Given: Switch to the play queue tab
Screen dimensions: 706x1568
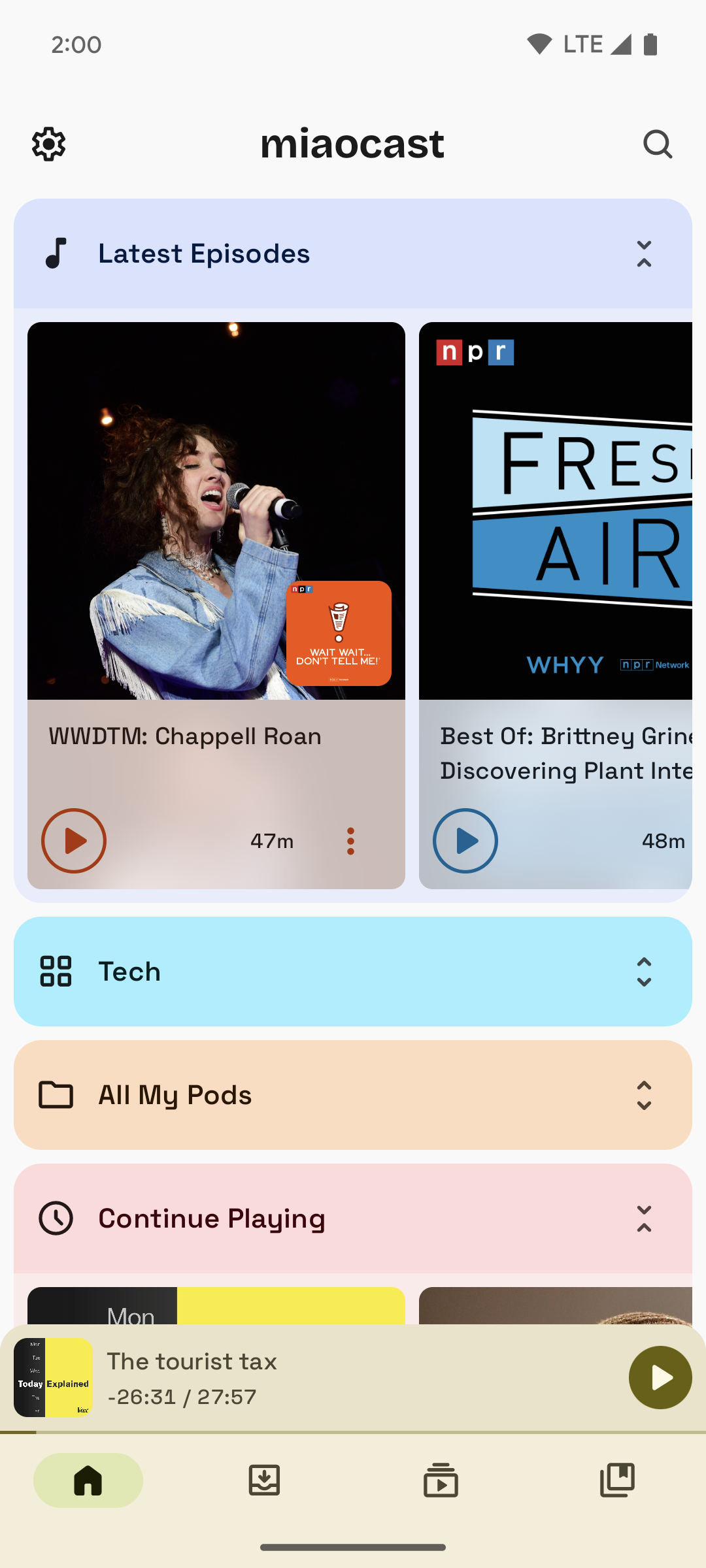Looking at the screenshot, I should coord(441,1480).
